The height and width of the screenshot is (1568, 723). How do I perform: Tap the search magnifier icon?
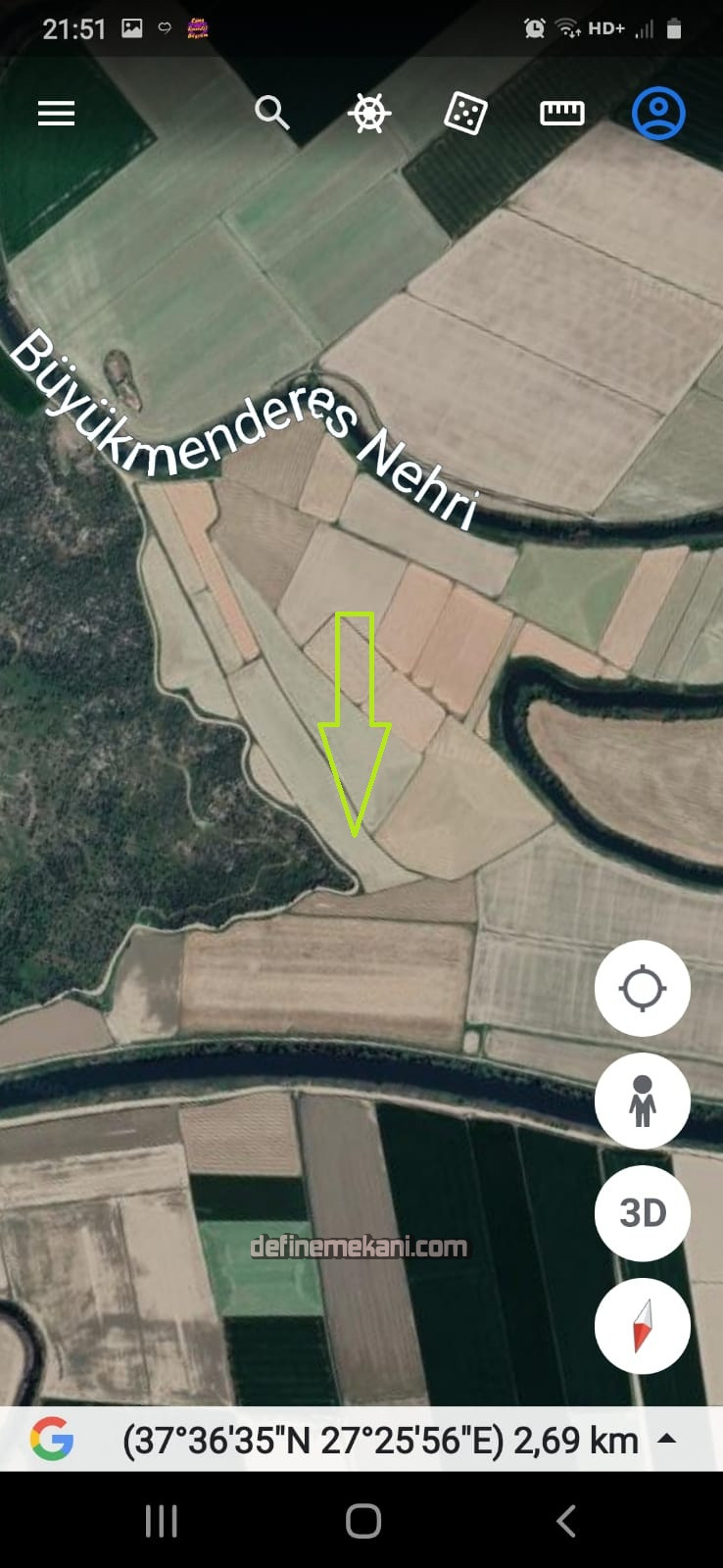tap(271, 113)
